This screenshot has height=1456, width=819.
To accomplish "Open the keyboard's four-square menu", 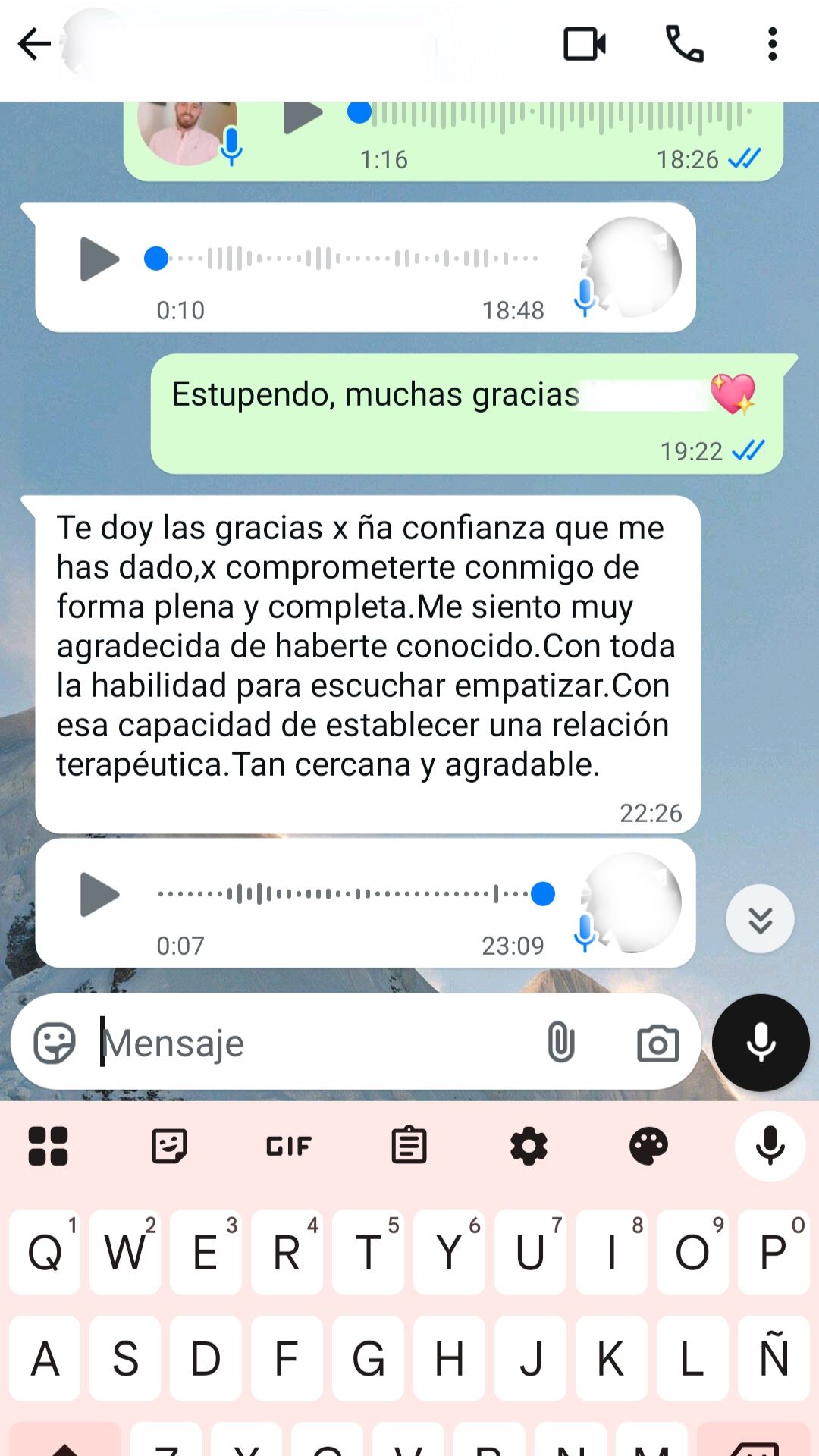I will [x=49, y=1146].
